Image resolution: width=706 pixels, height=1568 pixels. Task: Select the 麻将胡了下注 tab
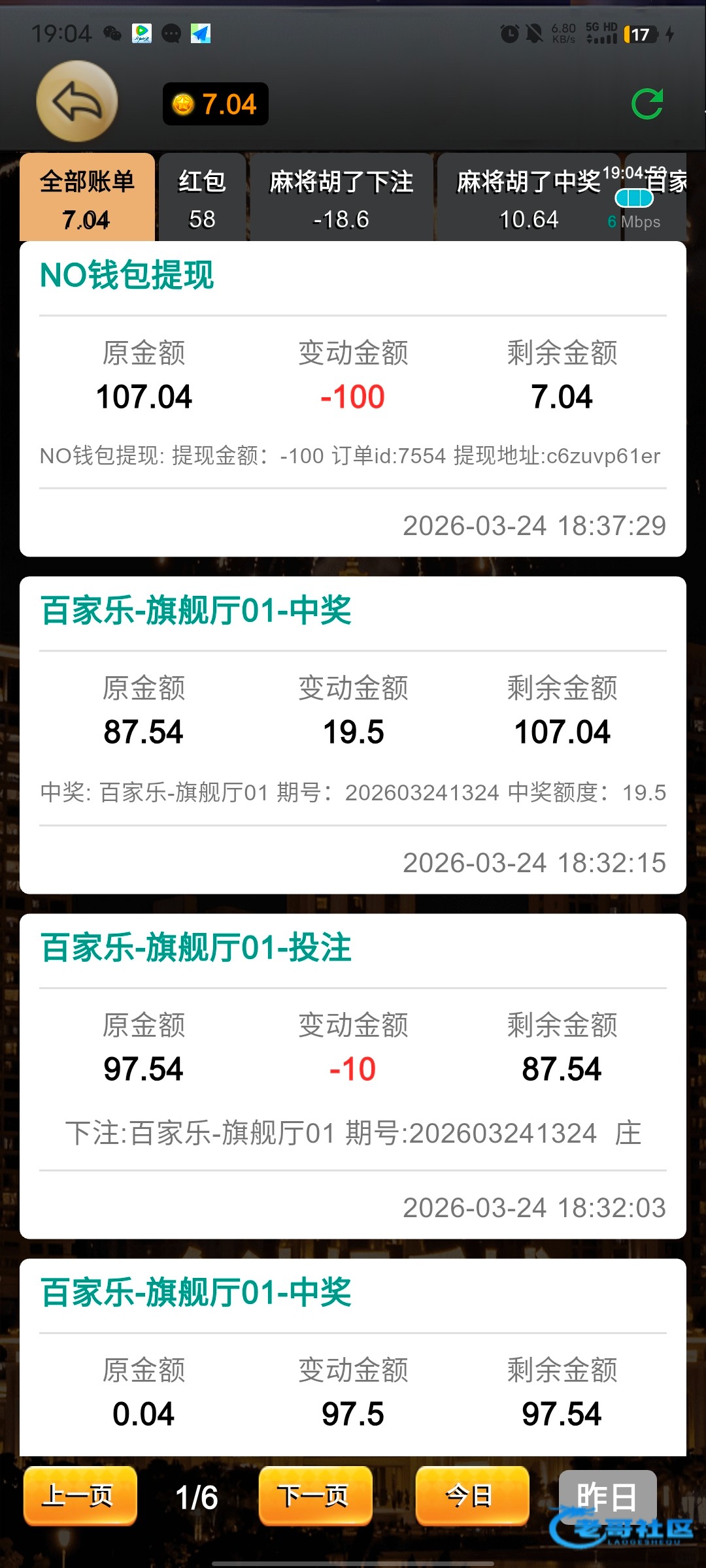pyautogui.click(x=341, y=199)
